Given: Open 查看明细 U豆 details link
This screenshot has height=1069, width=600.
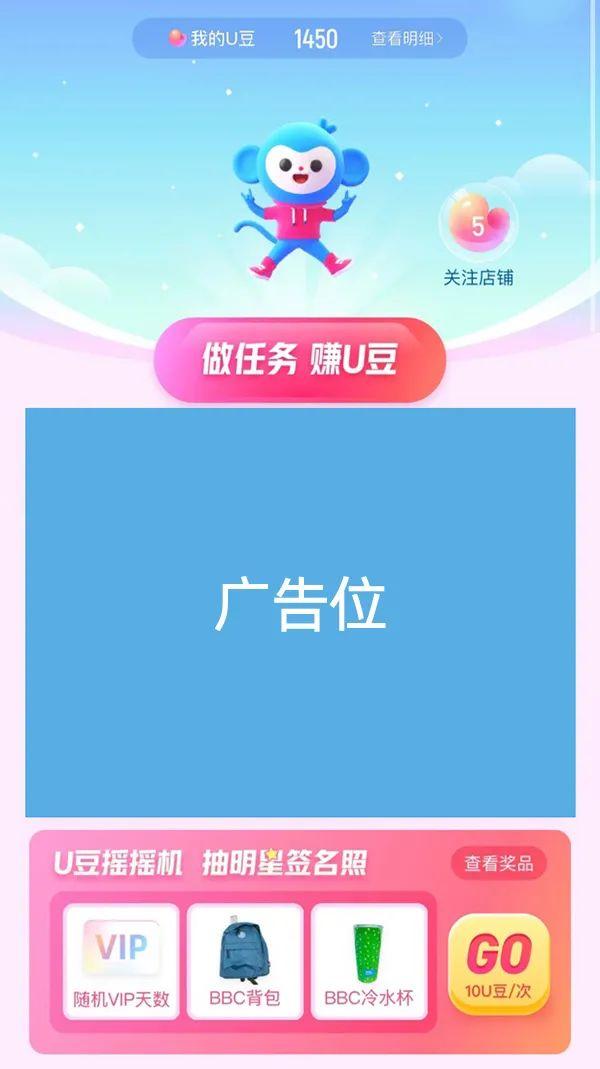Looking at the screenshot, I should [x=407, y=39].
